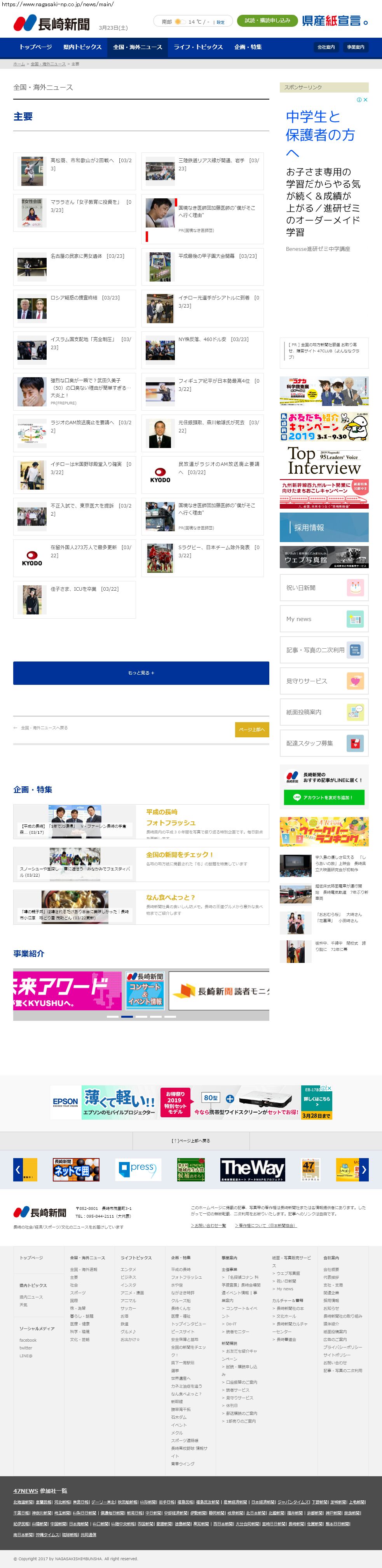382x1568 pixels.
Task: Open My news sidebar item
Action: (x=324, y=618)
